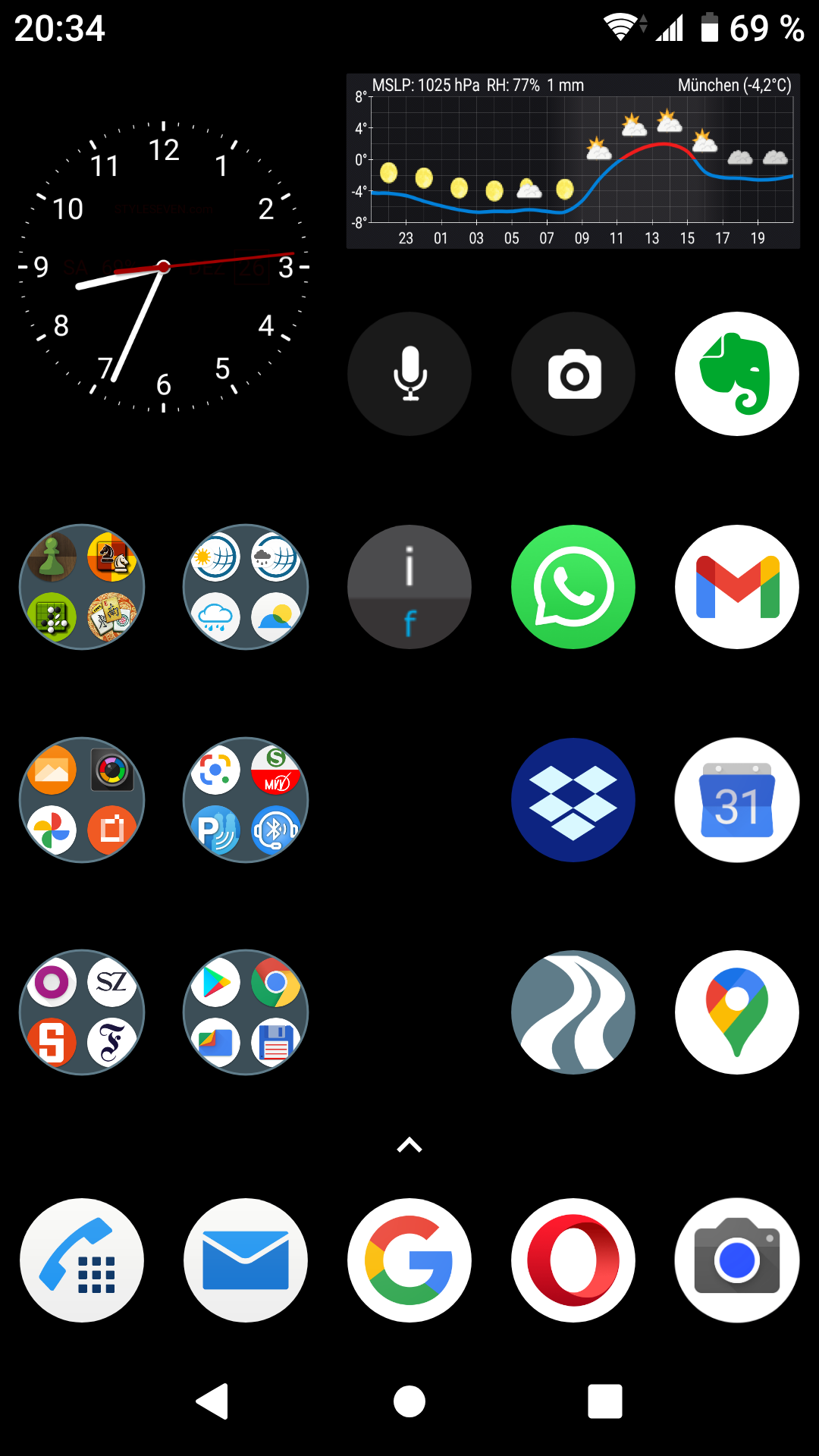Viewport: 819px width, 1456px height.
Task: Tap the home button in the navigation bar
Action: click(409, 1401)
